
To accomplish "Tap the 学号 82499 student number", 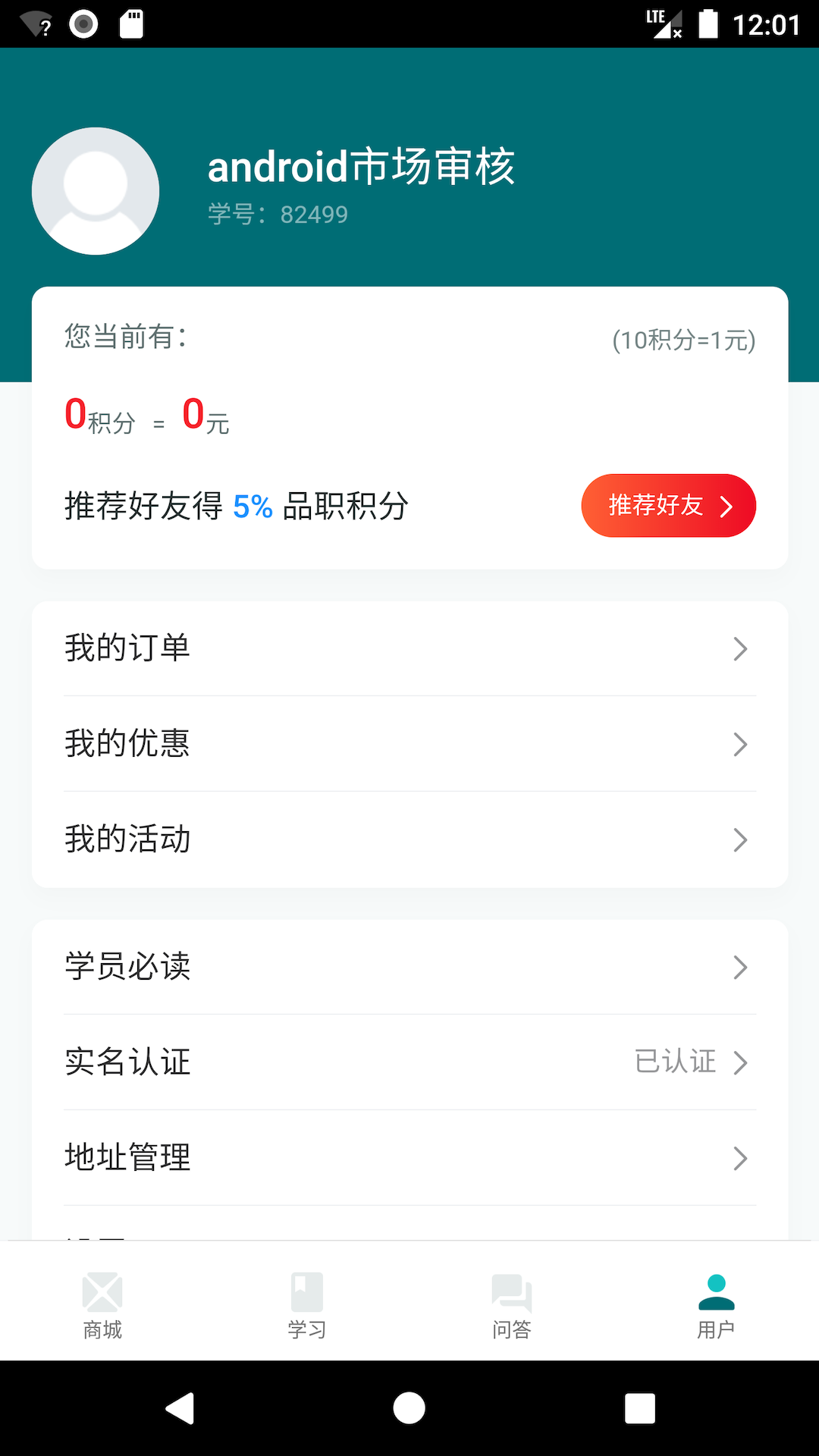I will click(277, 215).
